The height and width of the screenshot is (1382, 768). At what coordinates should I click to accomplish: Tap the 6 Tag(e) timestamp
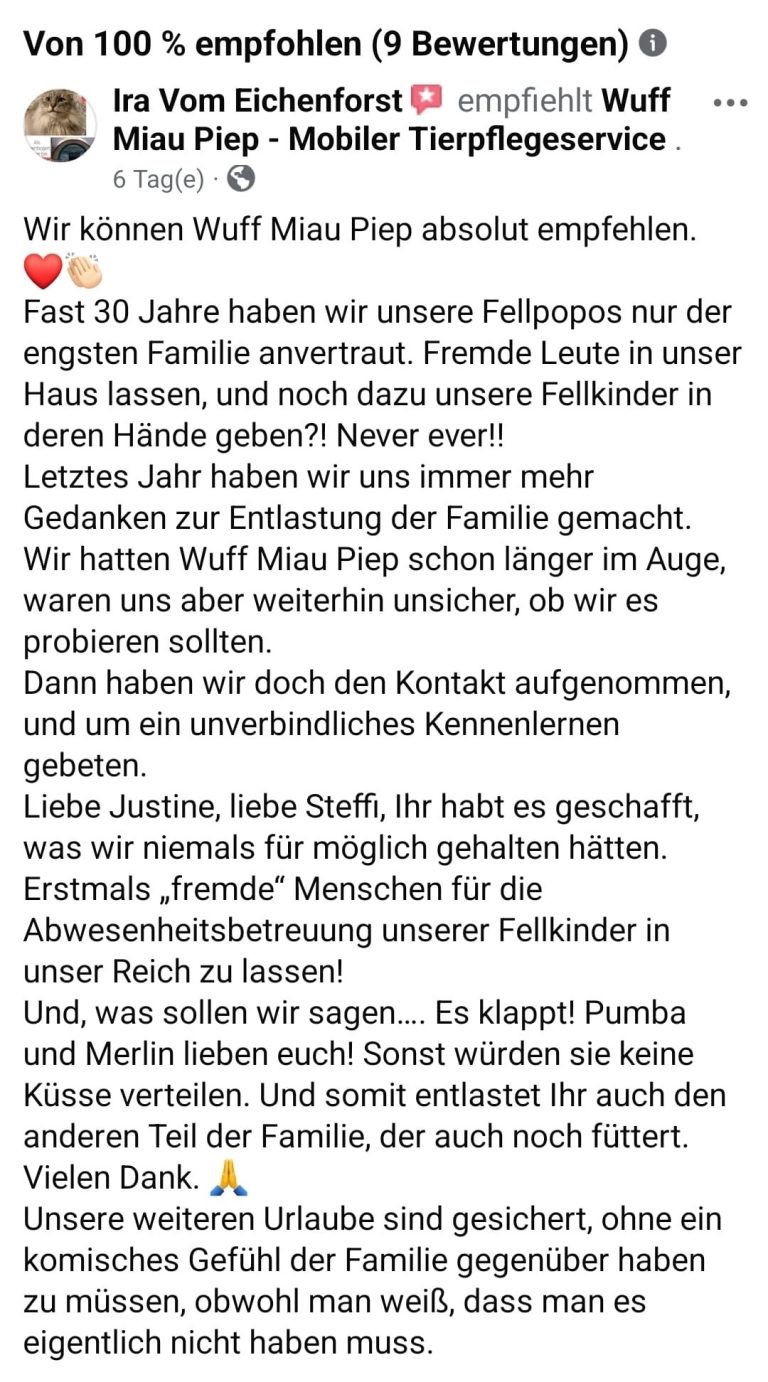click(158, 179)
